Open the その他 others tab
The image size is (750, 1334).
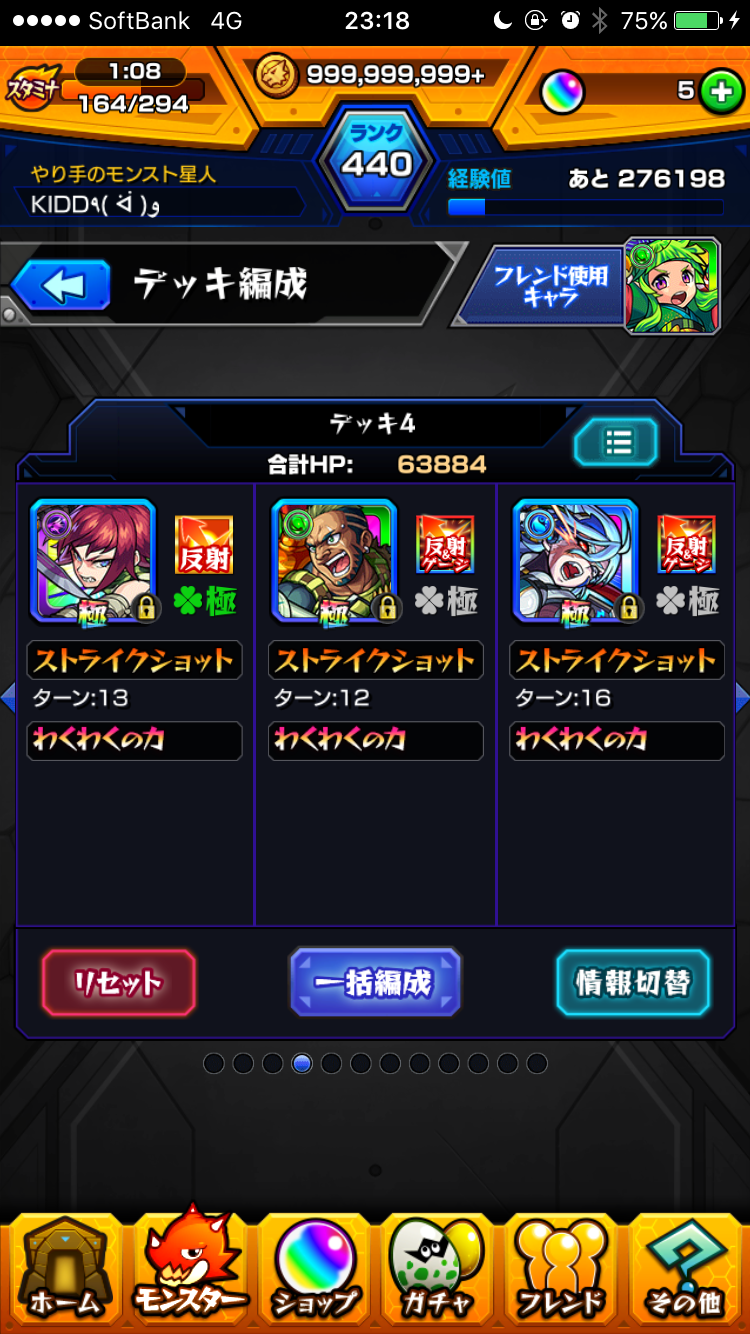(x=687, y=1270)
